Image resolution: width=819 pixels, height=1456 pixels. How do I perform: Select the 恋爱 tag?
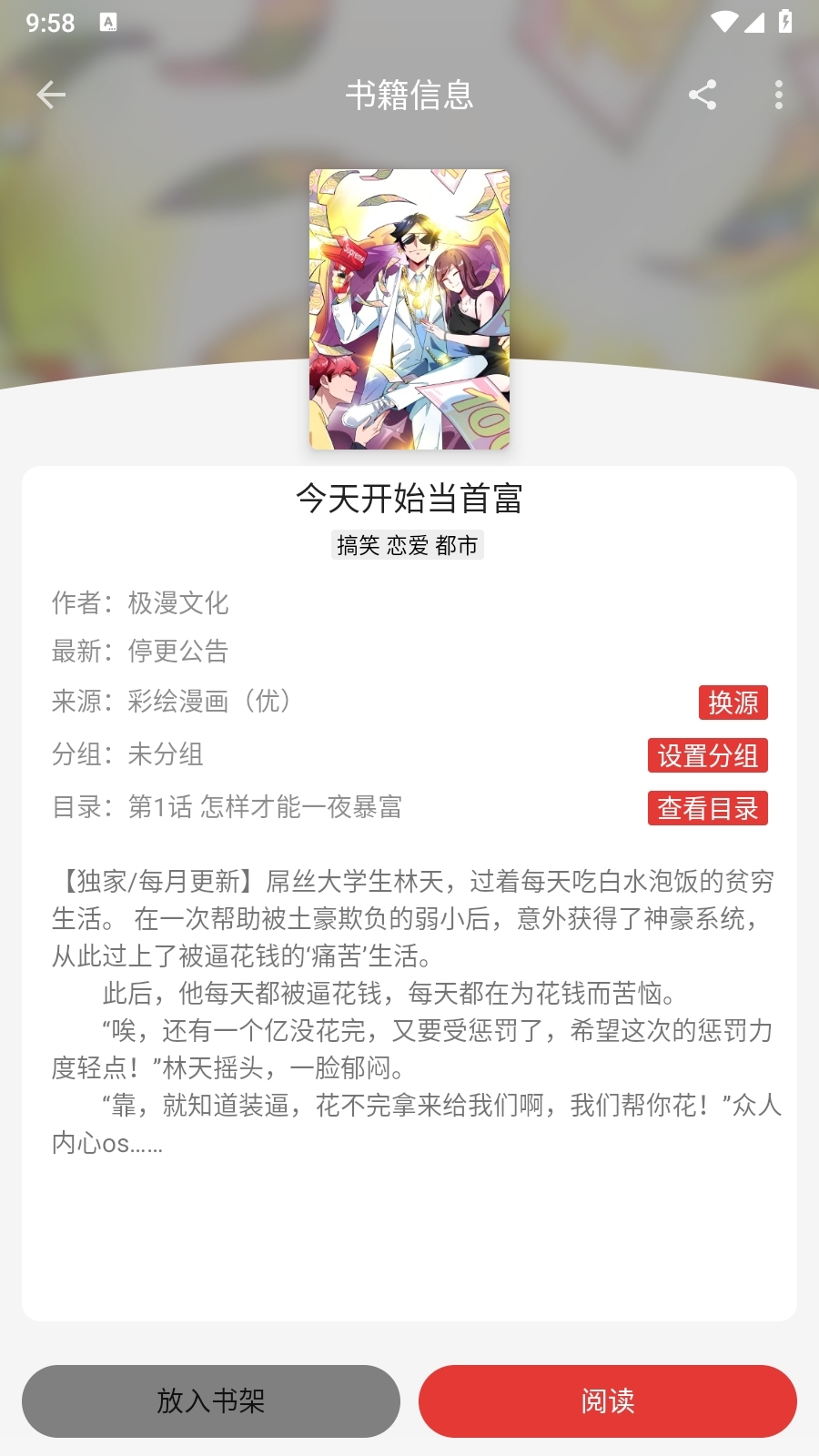tap(408, 545)
